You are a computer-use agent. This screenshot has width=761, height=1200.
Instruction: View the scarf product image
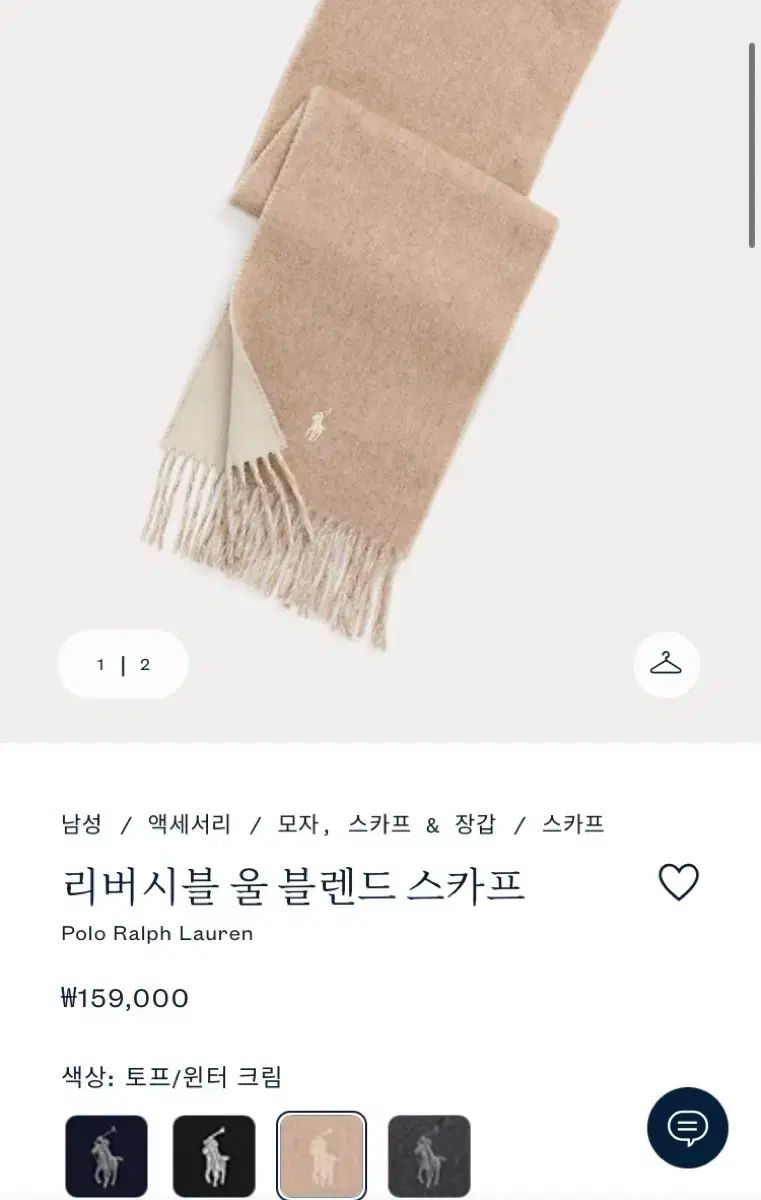point(380,330)
